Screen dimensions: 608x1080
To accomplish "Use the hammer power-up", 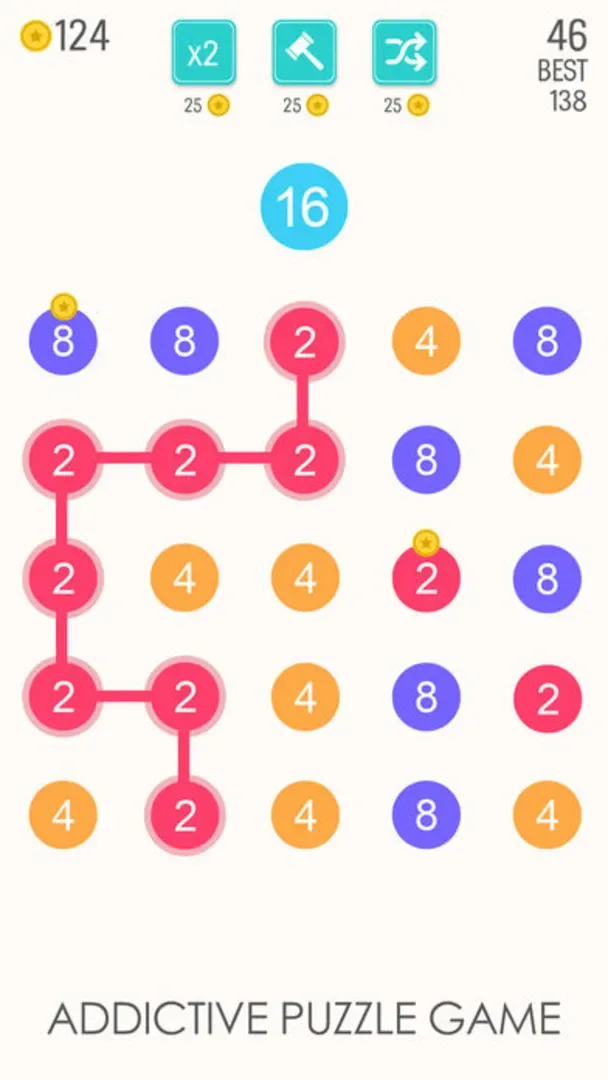I will (304, 53).
